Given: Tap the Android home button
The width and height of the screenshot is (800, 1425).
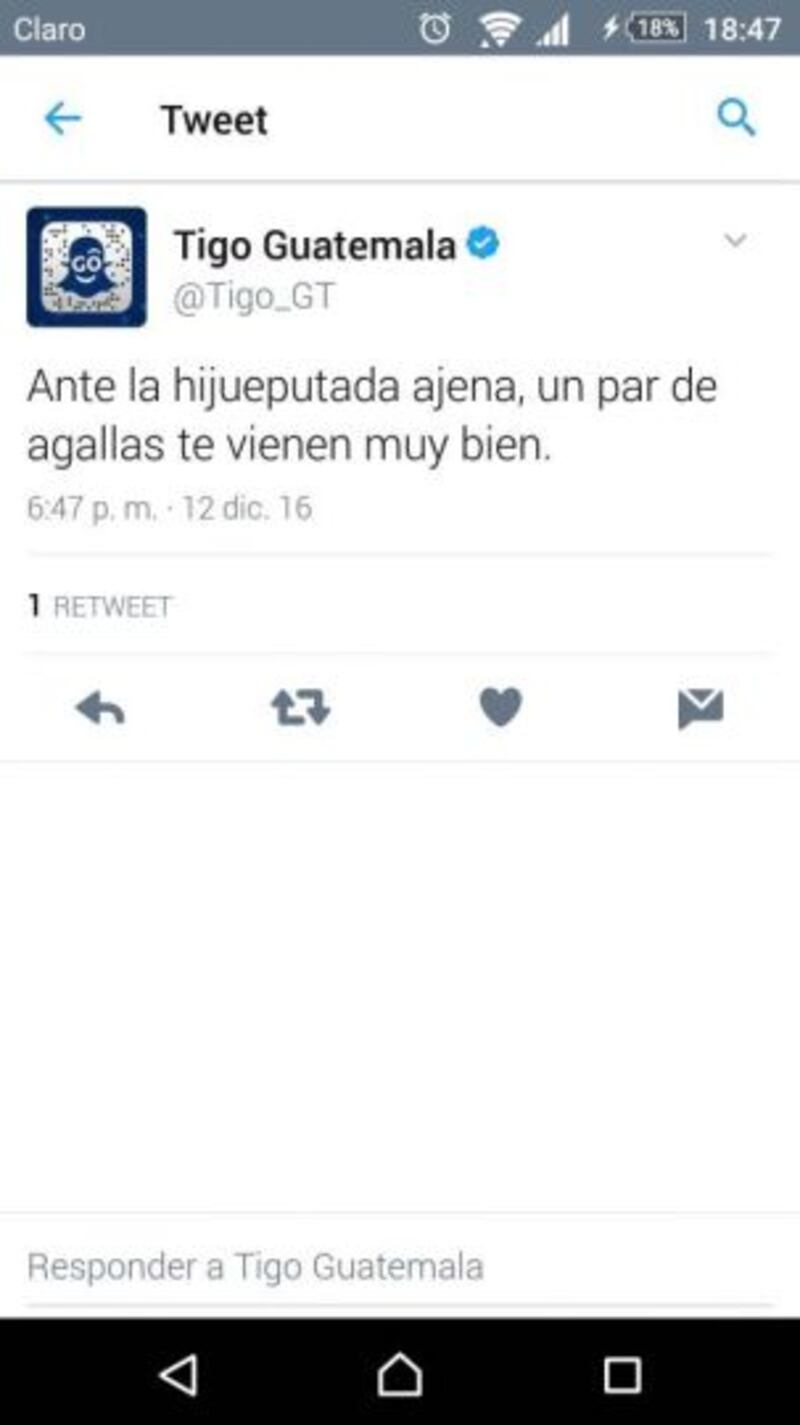Looking at the screenshot, I should point(400,1375).
